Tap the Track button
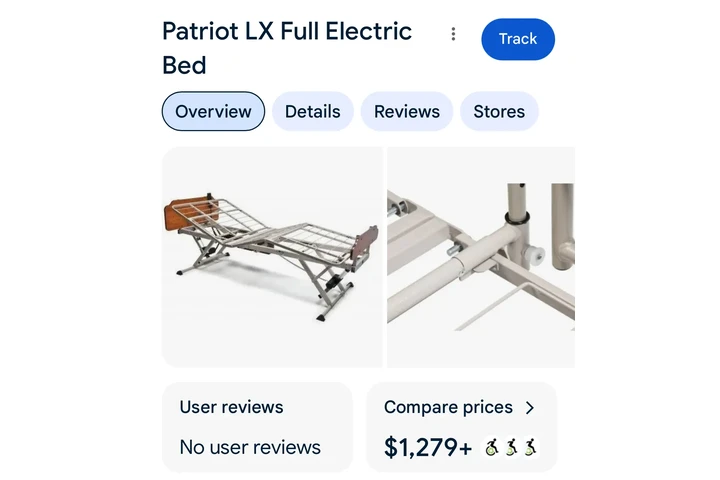 pos(517,39)
